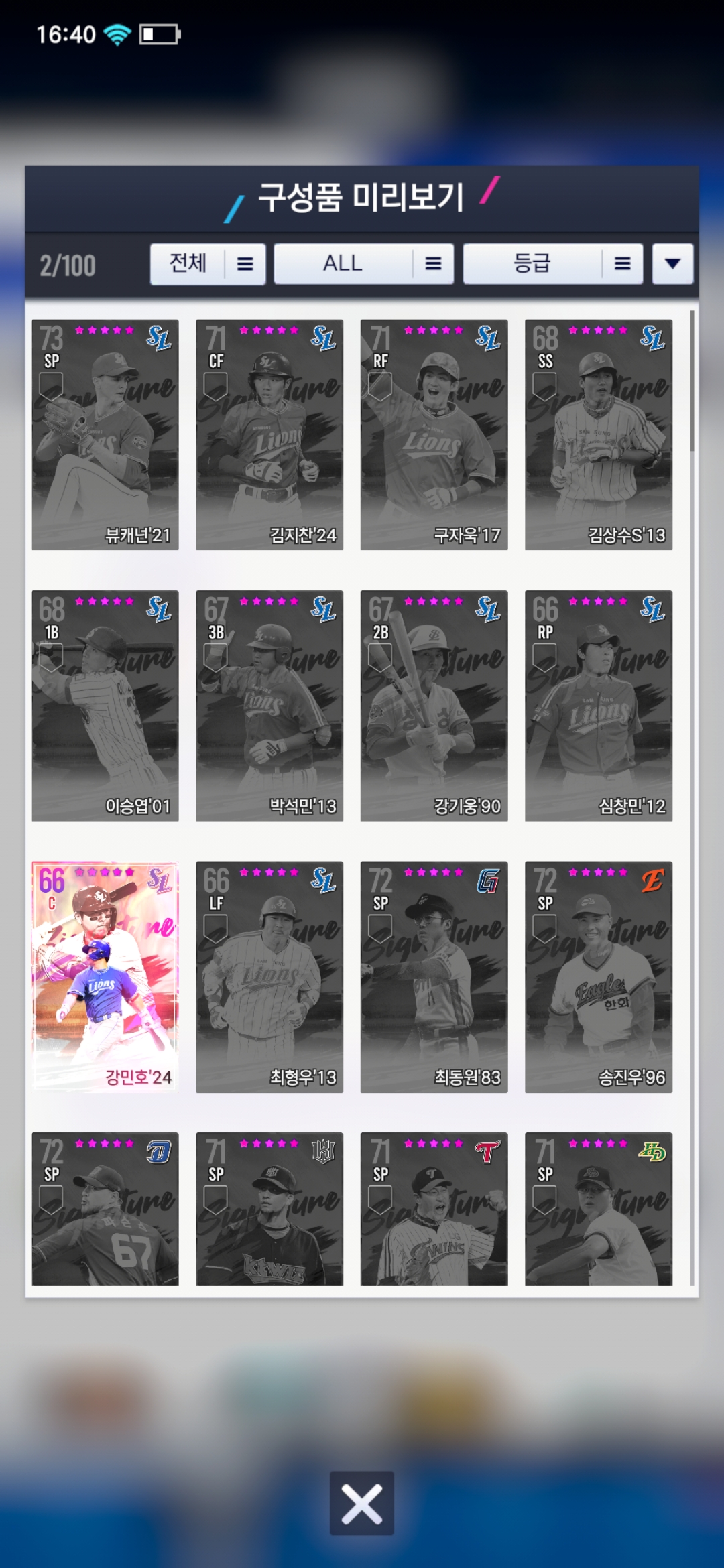
Task: Open the 송진우'96 player card
Action: click(x=599, y=977)
